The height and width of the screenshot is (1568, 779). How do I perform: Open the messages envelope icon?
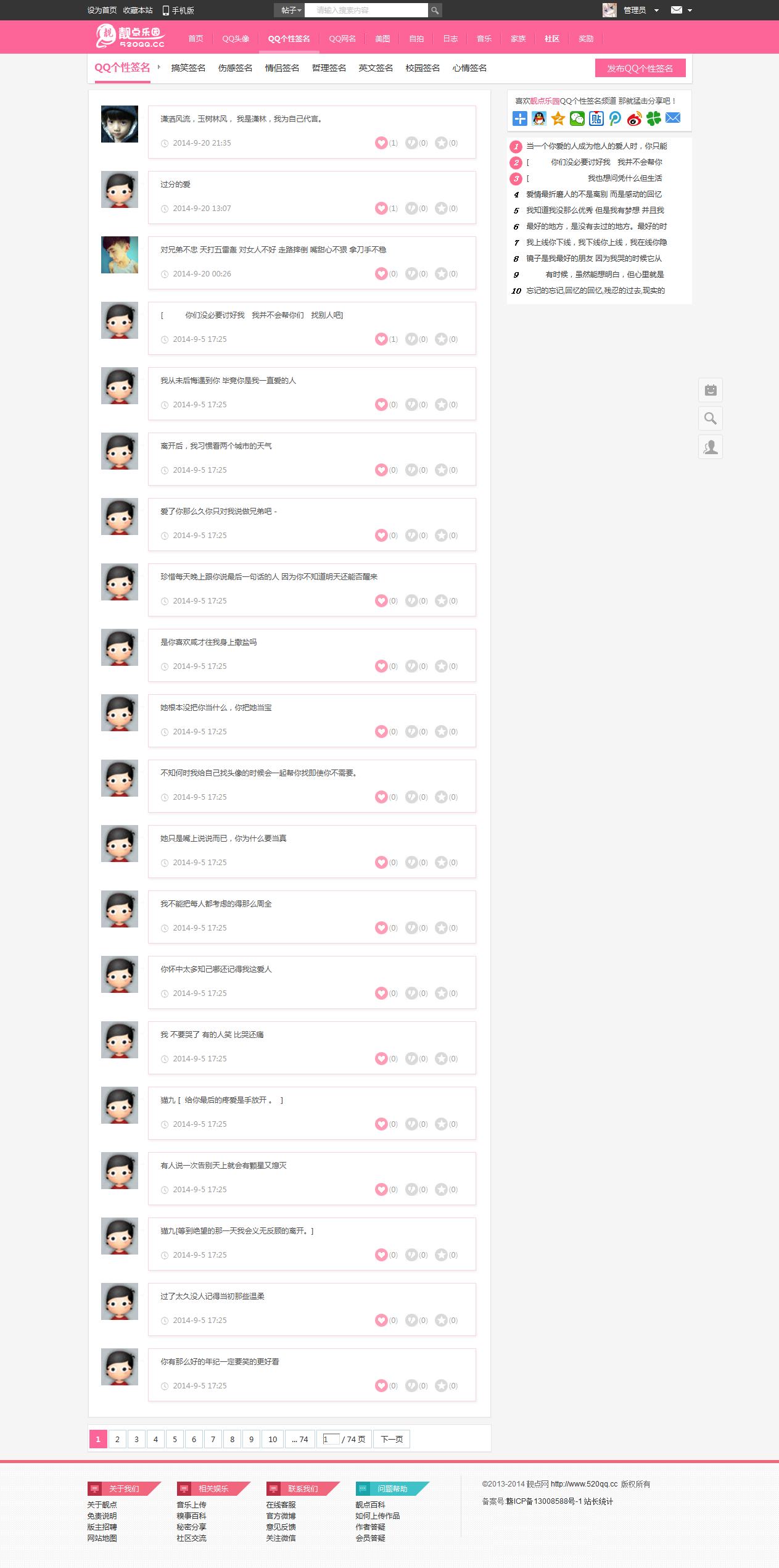tap(677, 10)
